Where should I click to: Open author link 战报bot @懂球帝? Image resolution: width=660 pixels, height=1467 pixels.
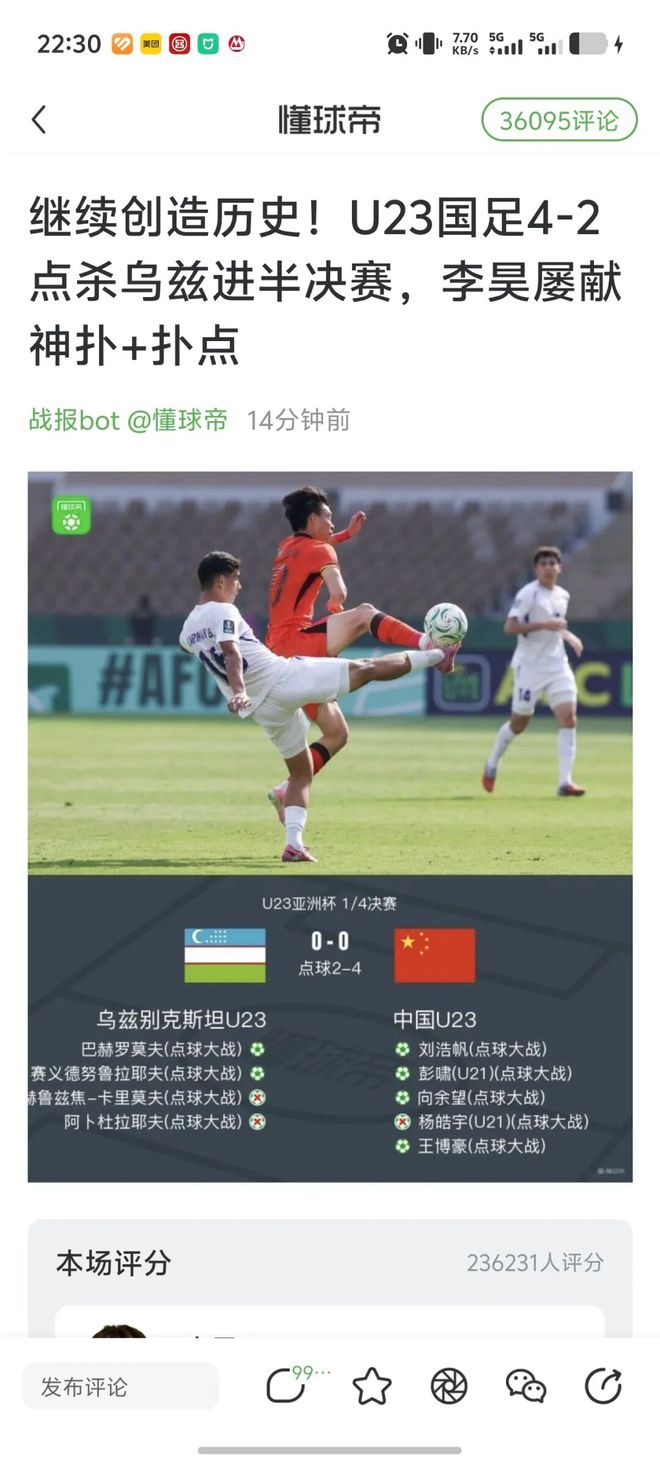pos(128,420)
